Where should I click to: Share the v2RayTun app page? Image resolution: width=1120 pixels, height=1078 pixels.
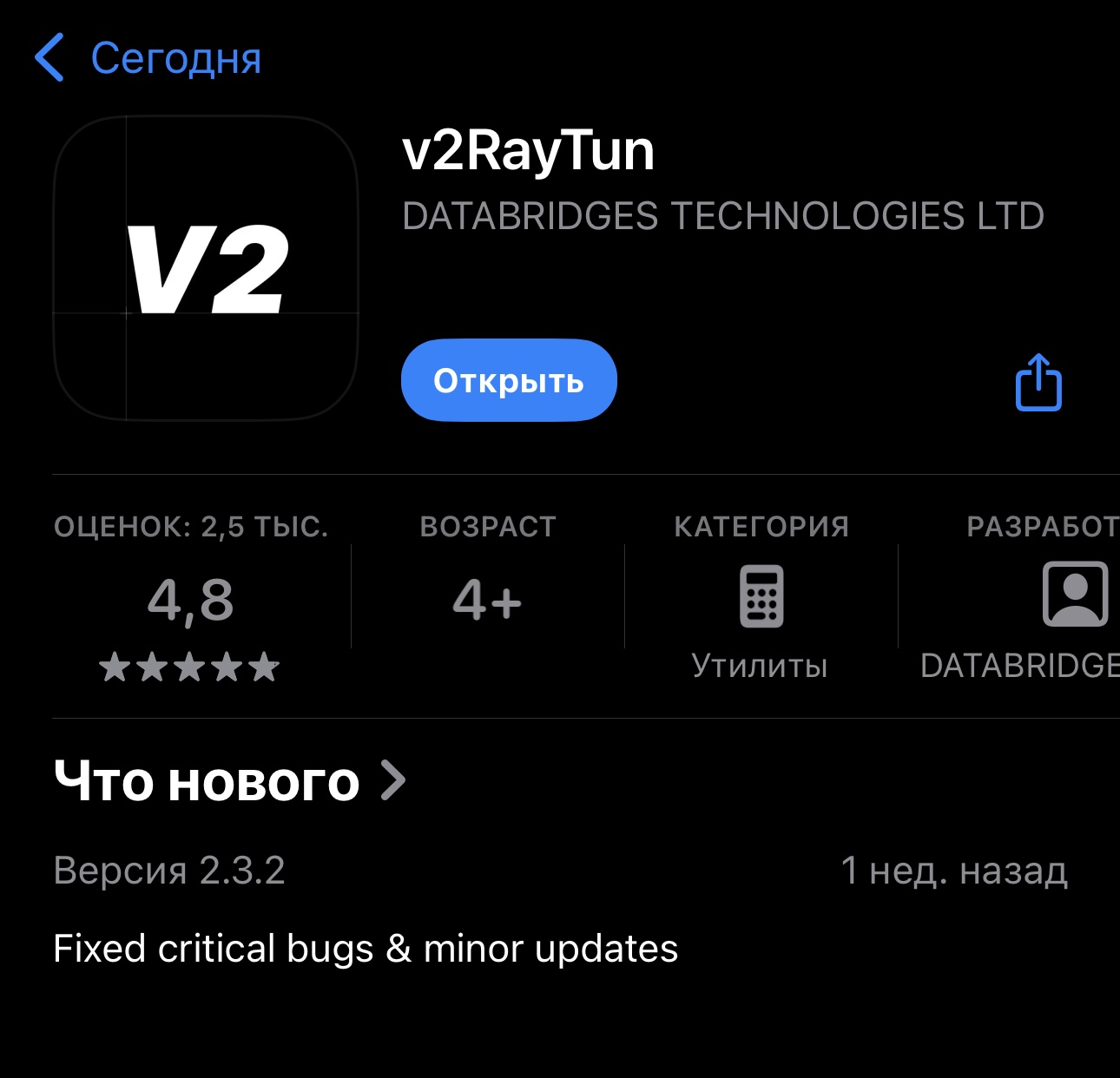coord(1038,382)
